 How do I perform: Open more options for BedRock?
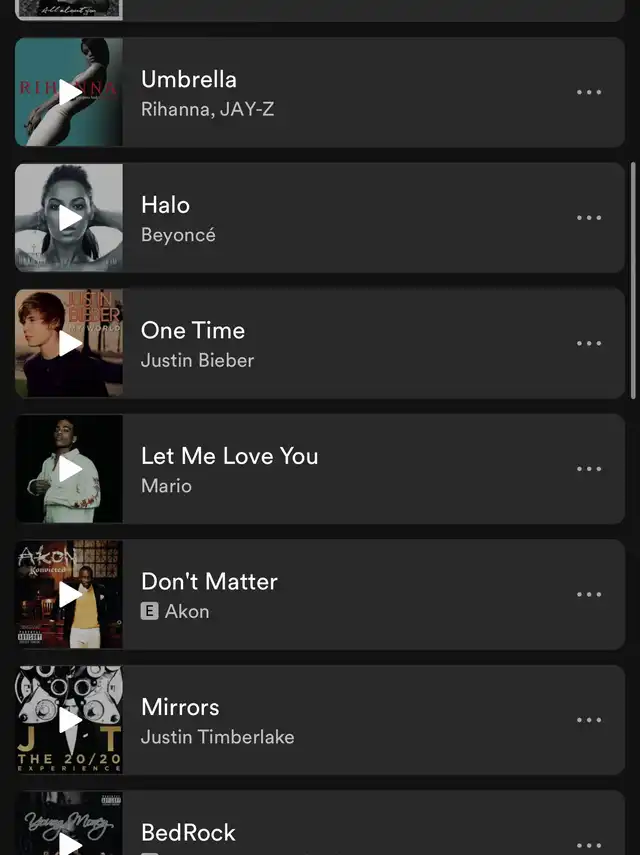tap(589, 845)
